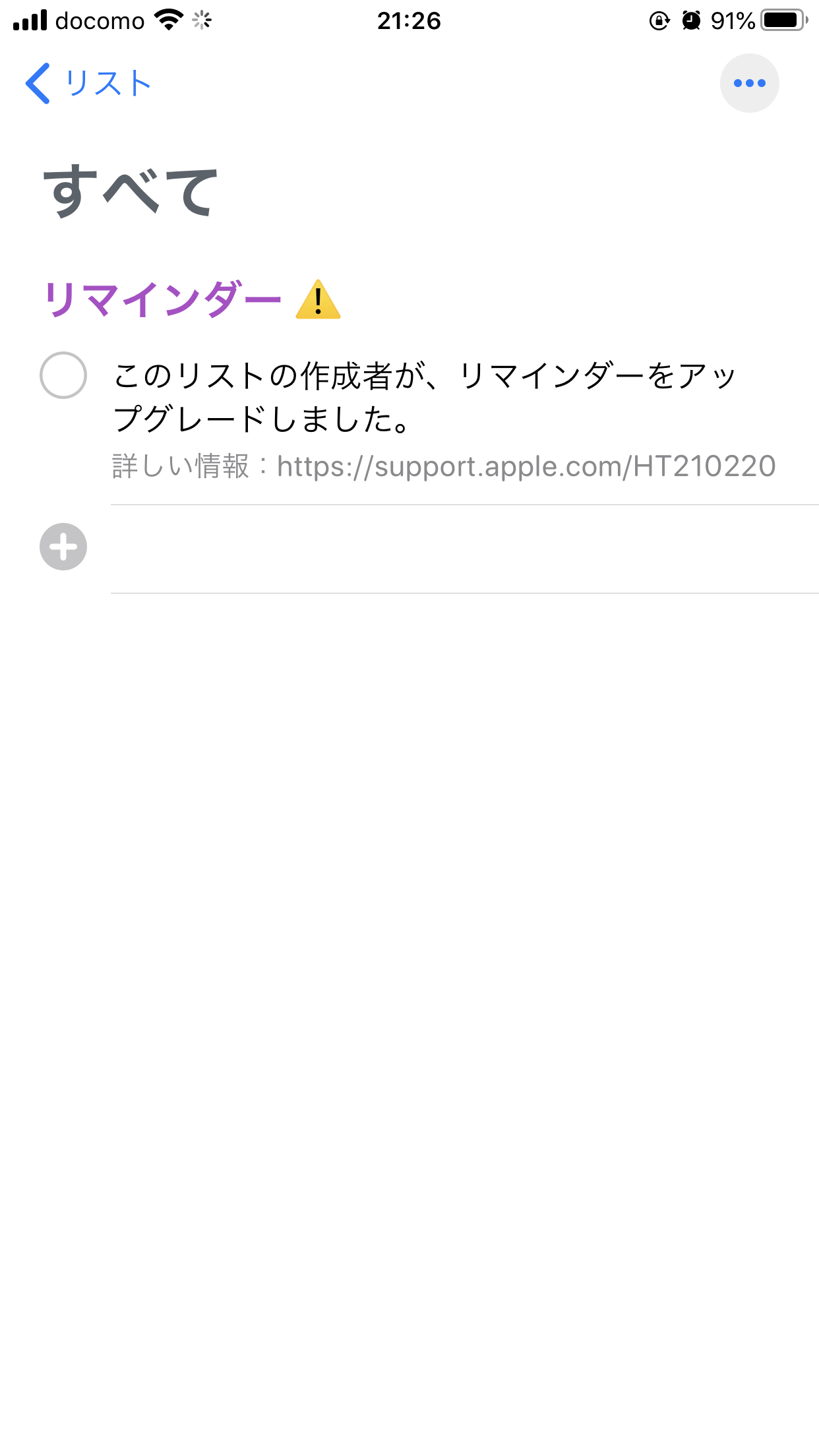Image resolution: width=819 pixels, height=1456 pixels.
Task: Add a new reminder with plus icon
Action: click(x=63, y=547)
